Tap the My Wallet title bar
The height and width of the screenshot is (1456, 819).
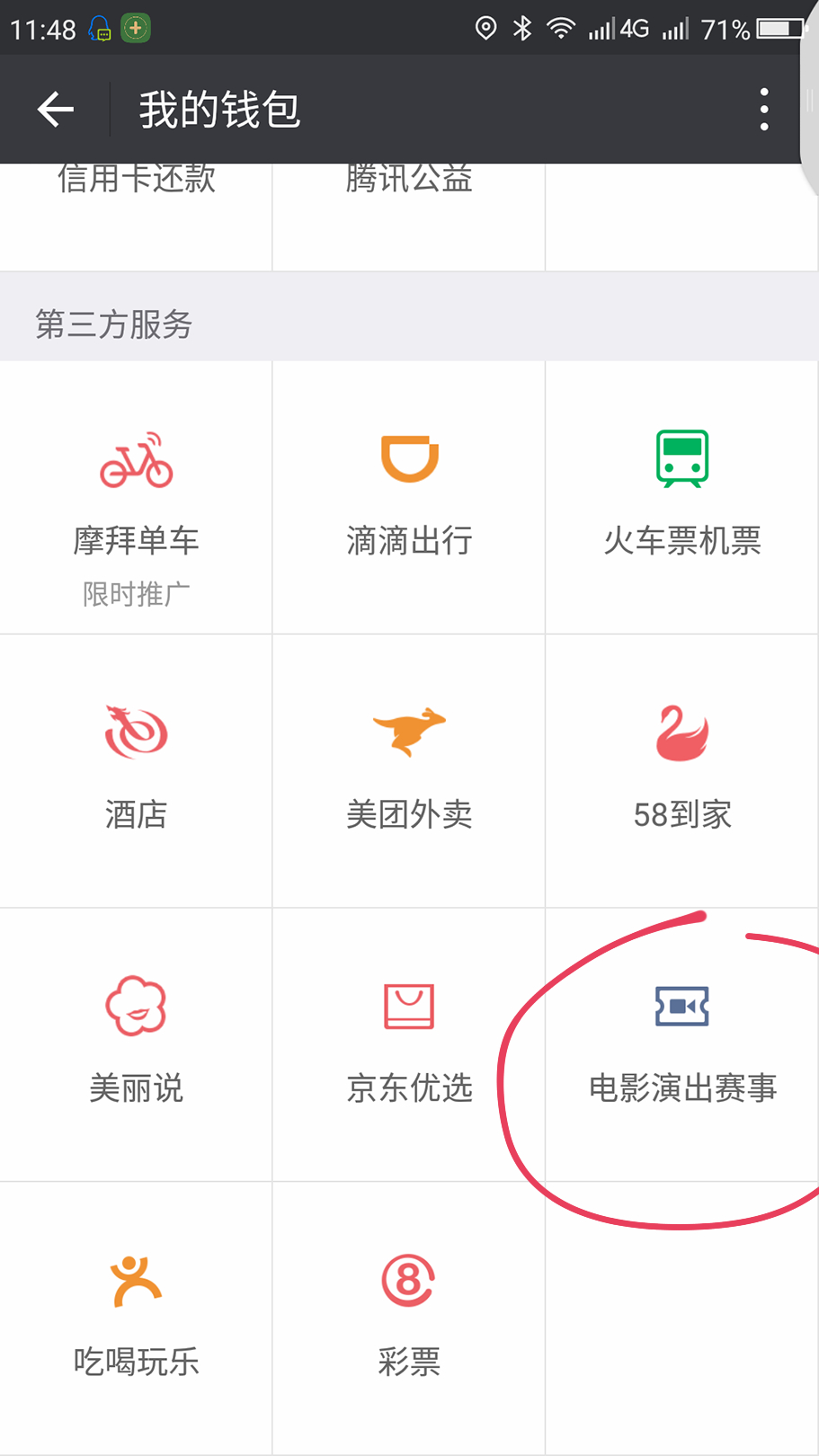218,108
